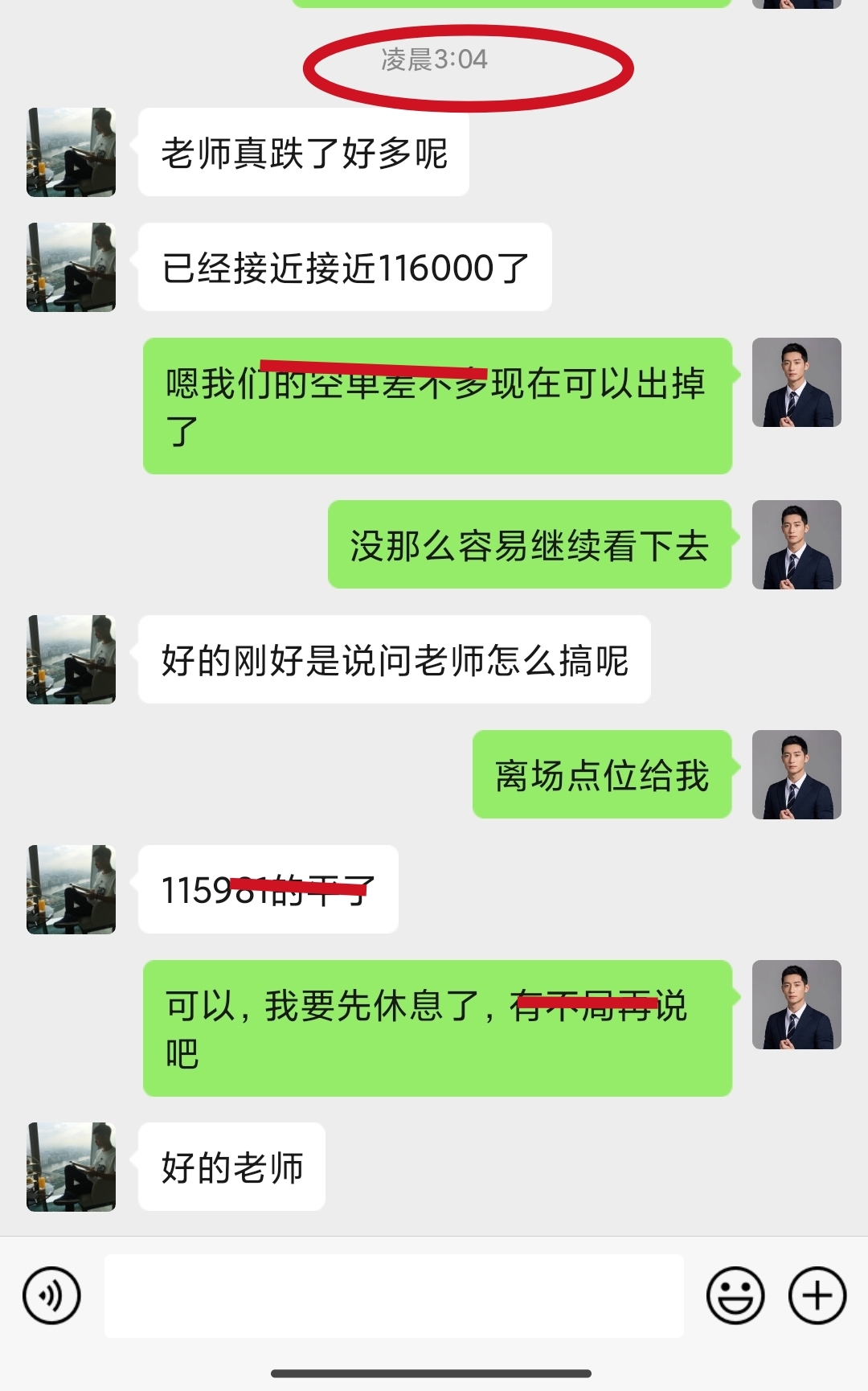868x1391 pixels.
Task: Tap the '115981的平了' message bubble
Action: click(x=268, y=888)
